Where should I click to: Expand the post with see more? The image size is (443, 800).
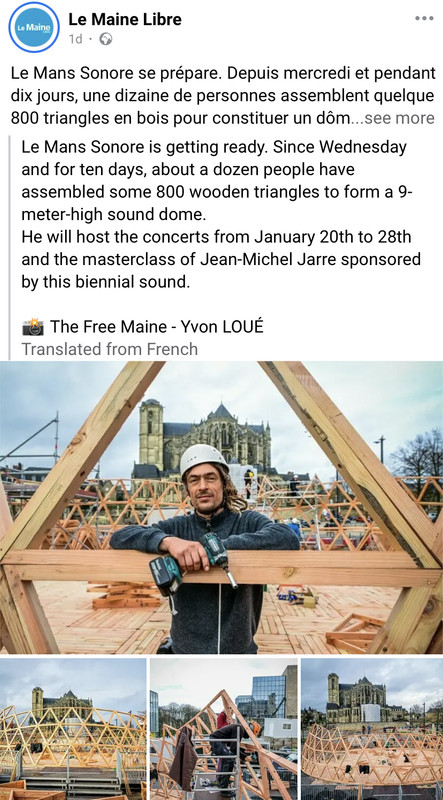[400, 118]
